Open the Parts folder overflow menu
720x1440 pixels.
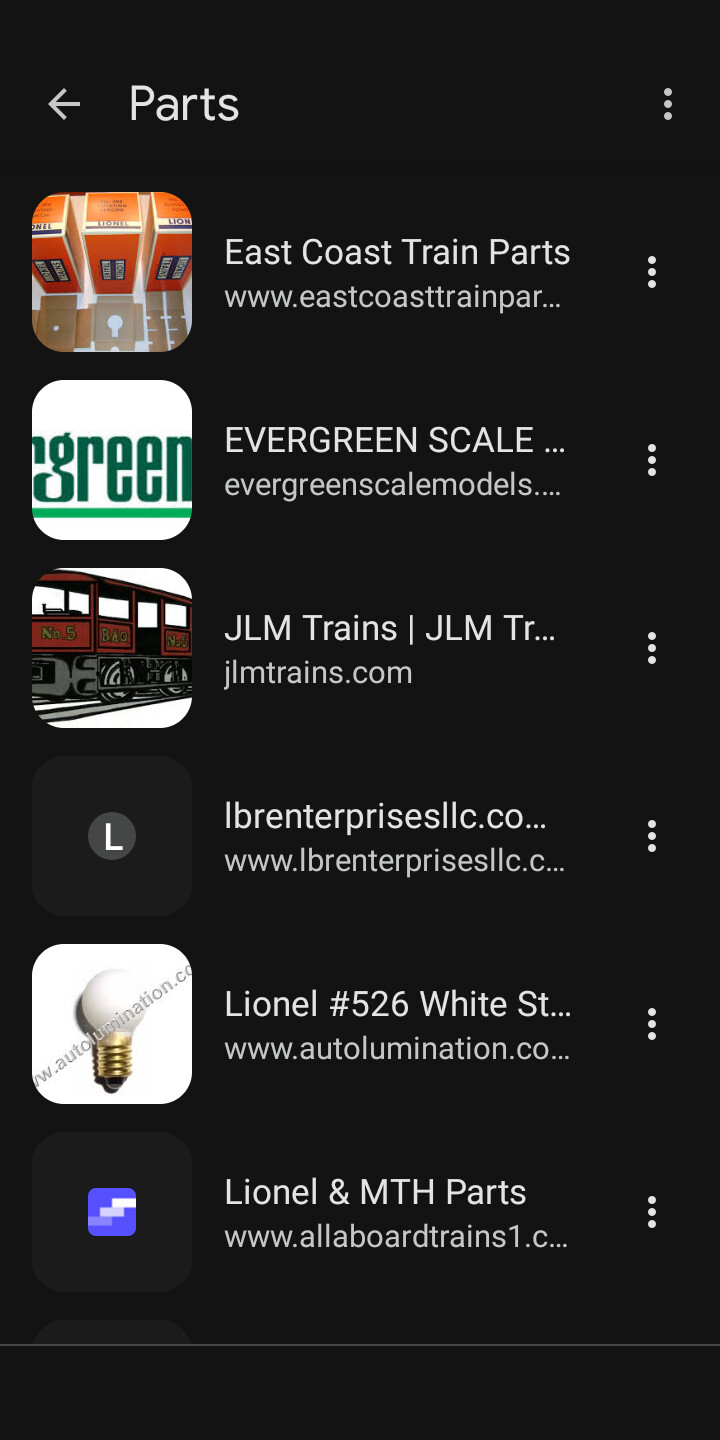pos(667,104)
